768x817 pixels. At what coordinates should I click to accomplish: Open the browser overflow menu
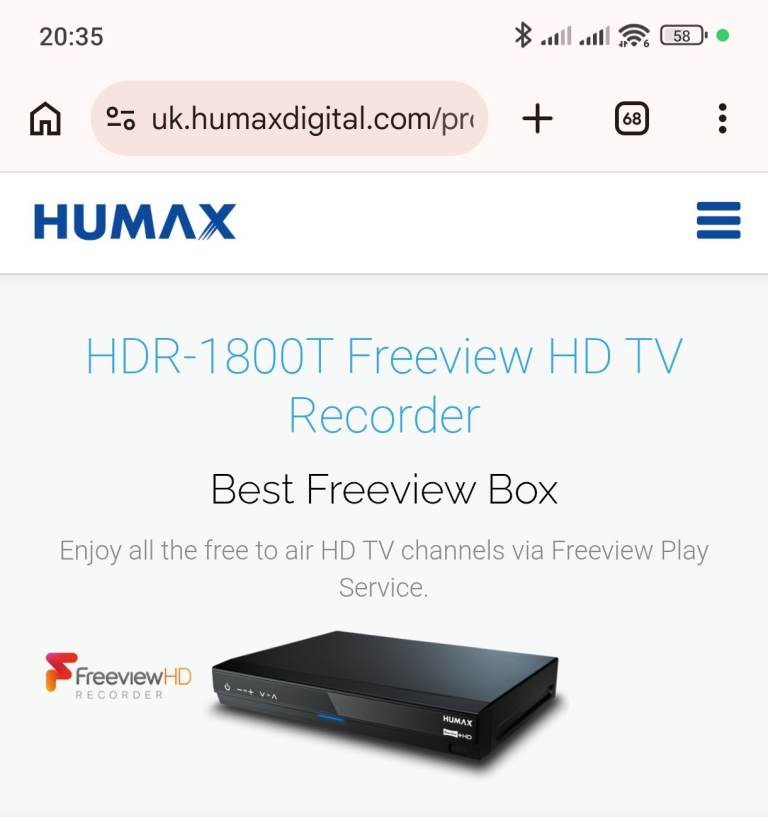click(x=722, y=119)
